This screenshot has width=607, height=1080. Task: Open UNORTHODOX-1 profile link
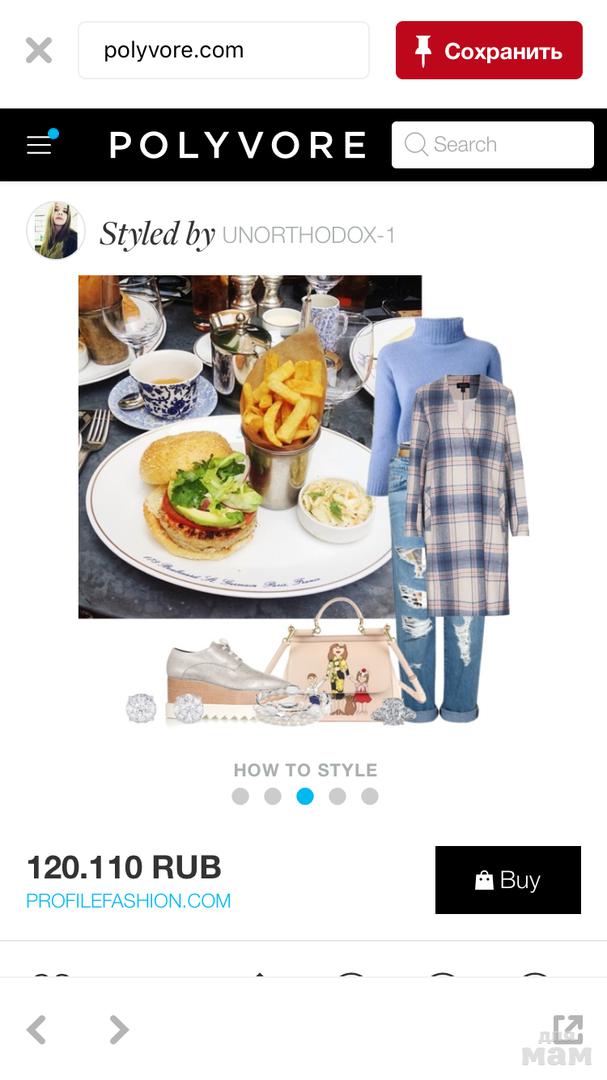(308, 235)
